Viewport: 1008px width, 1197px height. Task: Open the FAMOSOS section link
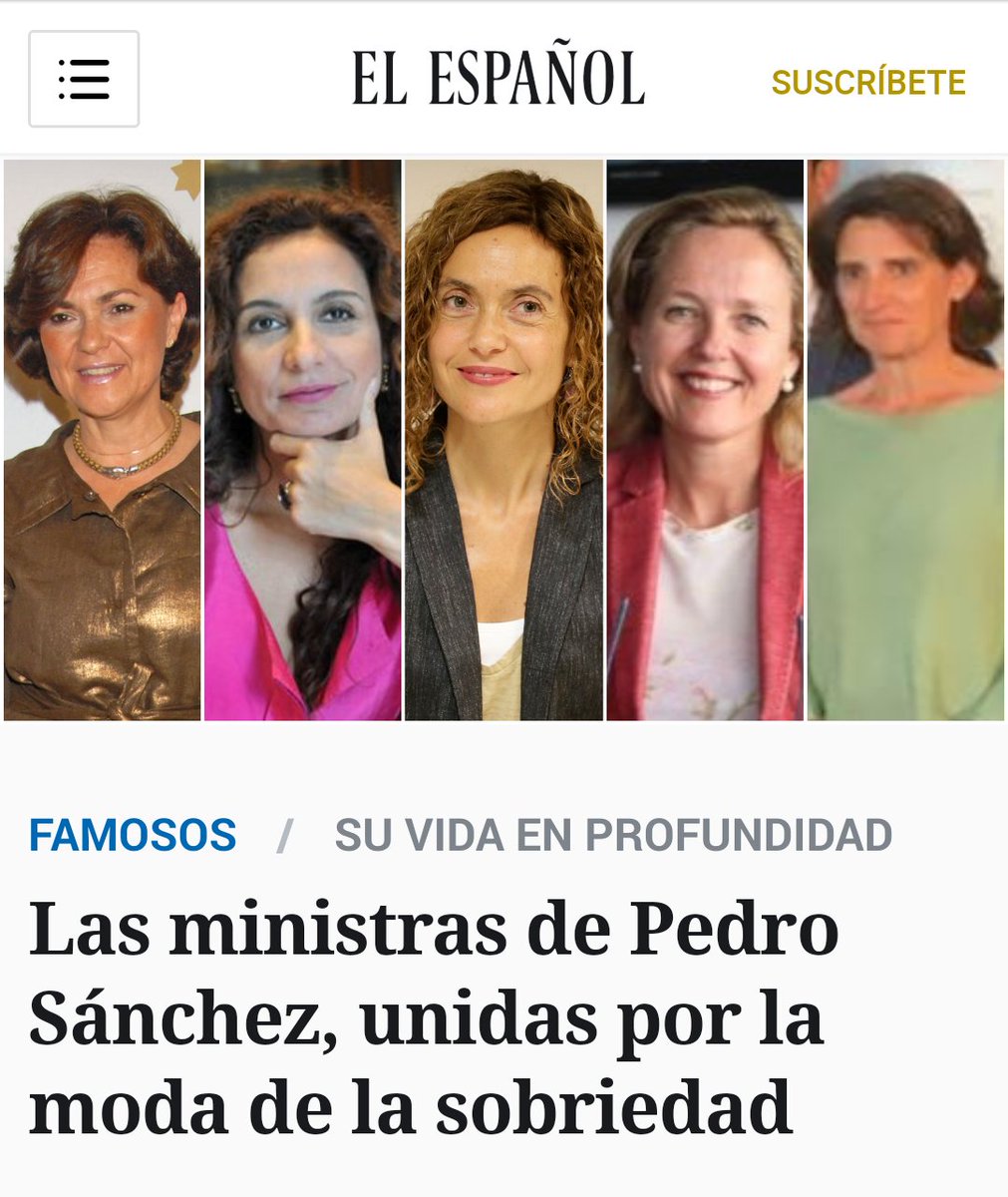click(x=133, y=835)
